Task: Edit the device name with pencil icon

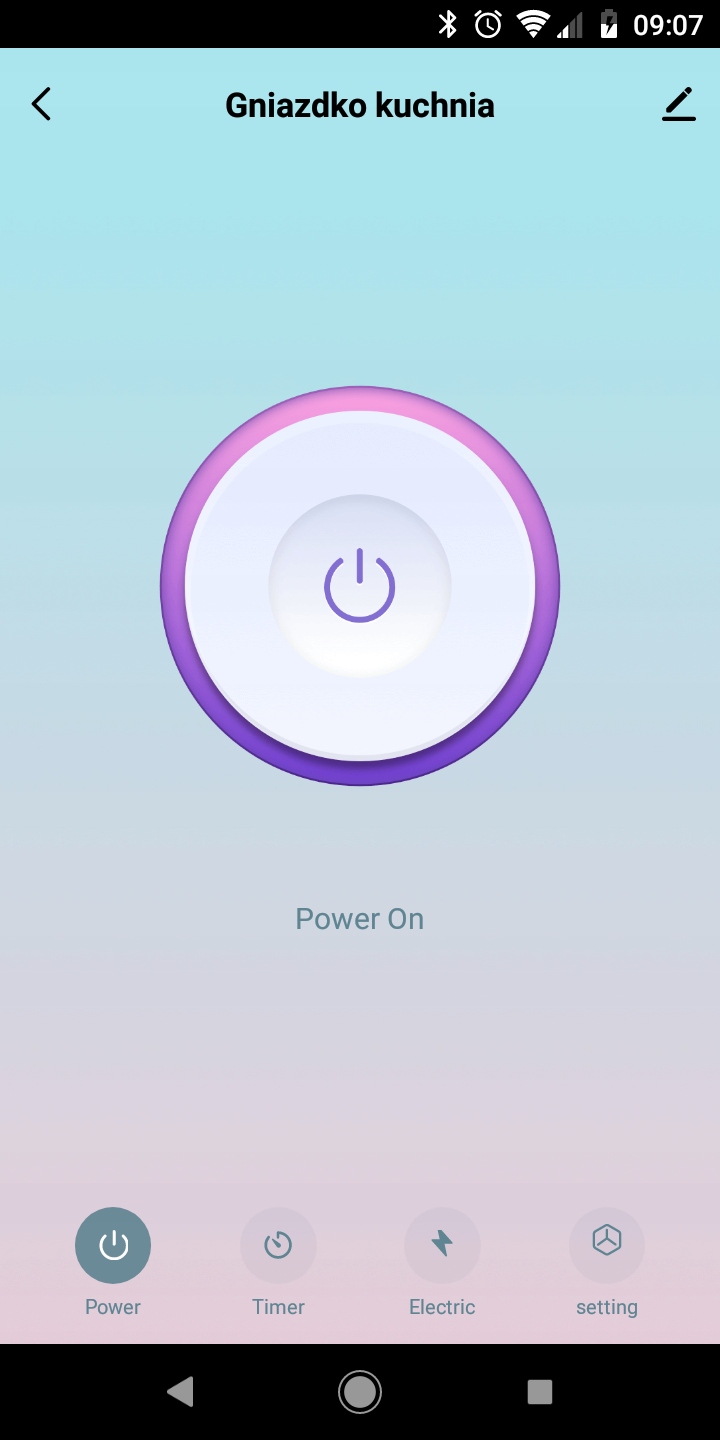Action: tap(678, 105)
